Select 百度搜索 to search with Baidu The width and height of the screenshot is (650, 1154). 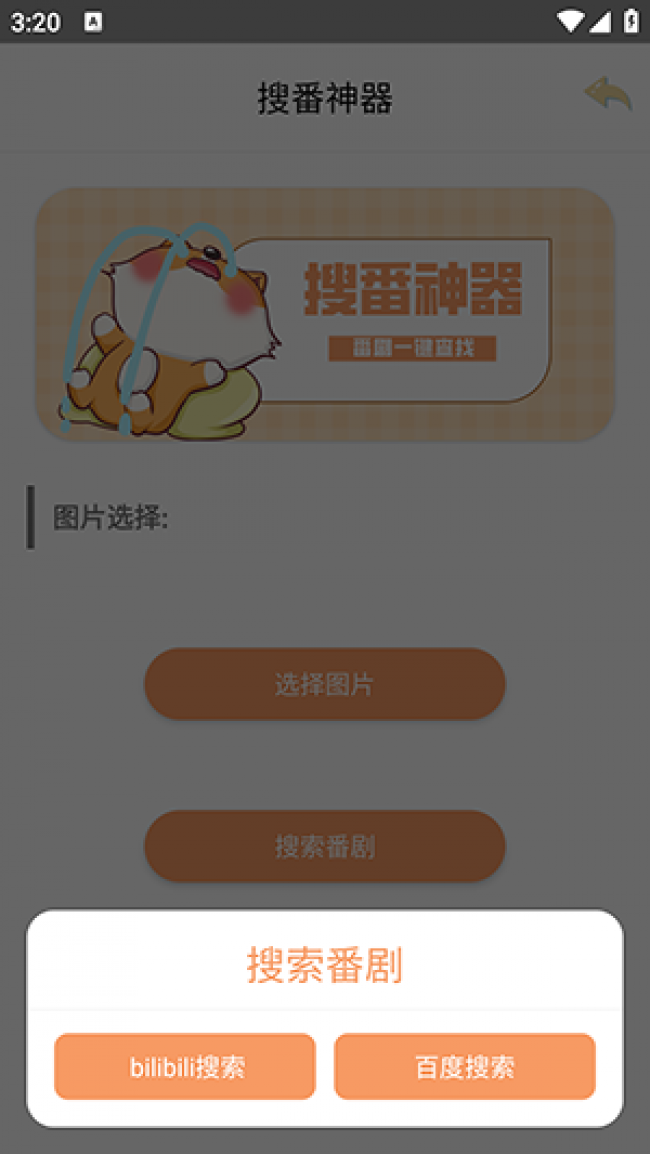(464, 1066)
